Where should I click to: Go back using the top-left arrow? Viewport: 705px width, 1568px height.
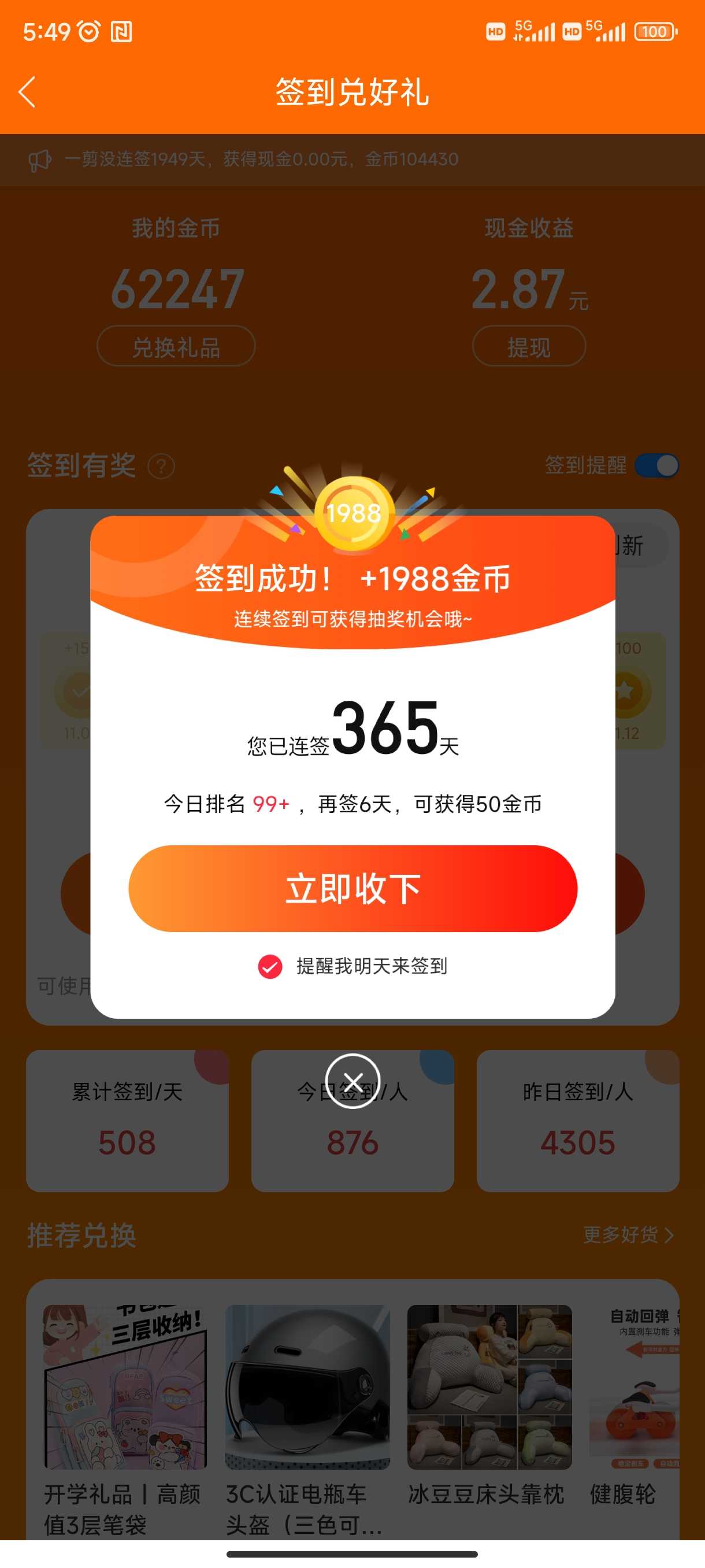tap(27, 92)
